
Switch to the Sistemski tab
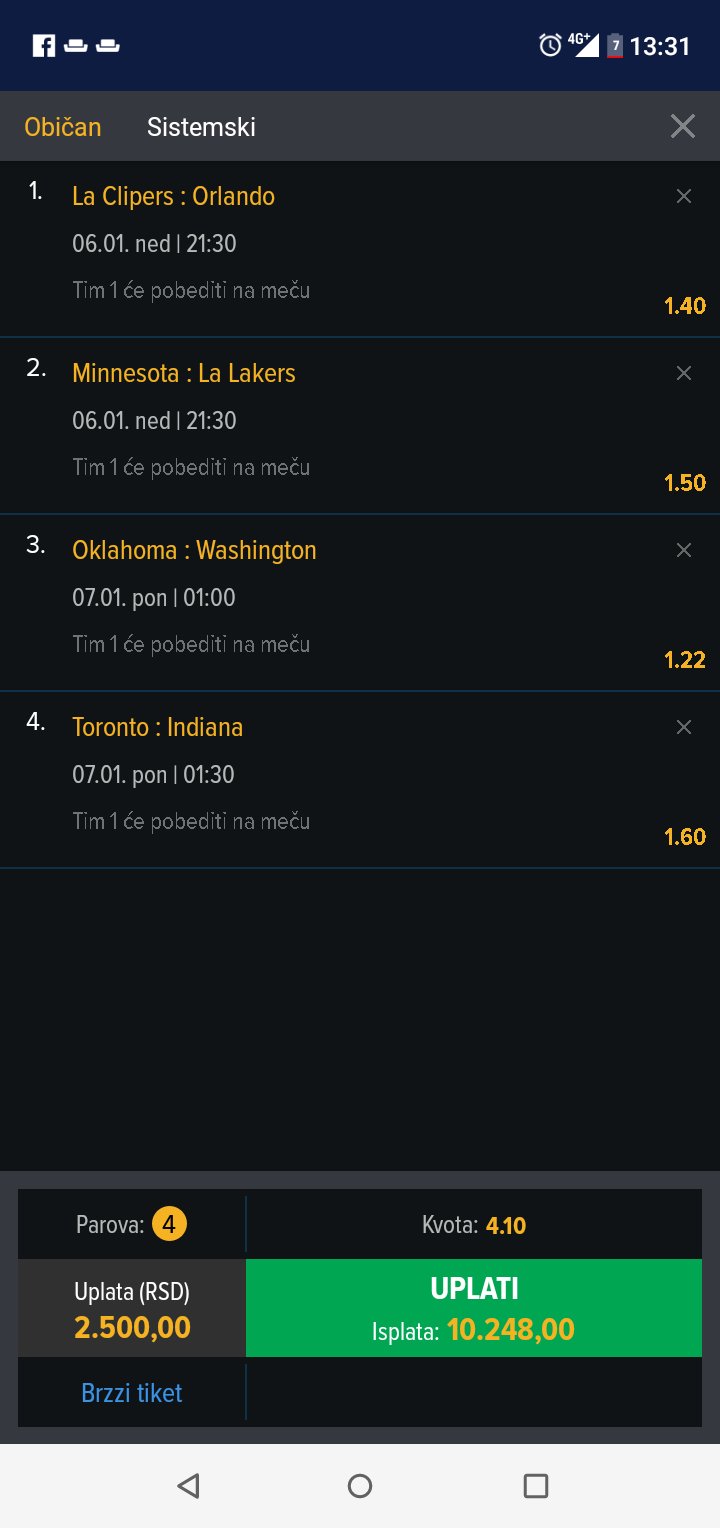point(201,127)
